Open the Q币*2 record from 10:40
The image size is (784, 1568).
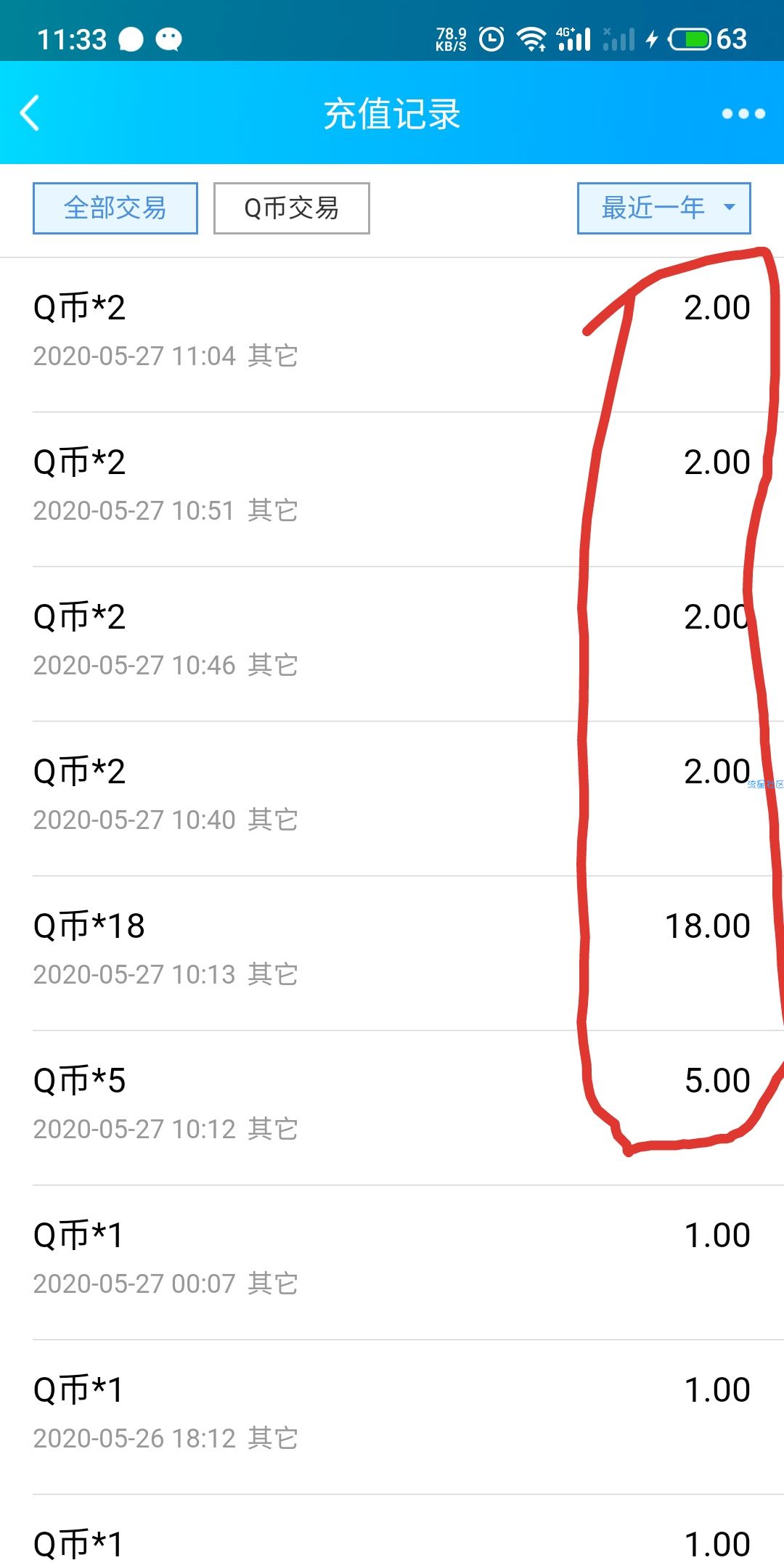pos(392,799)
